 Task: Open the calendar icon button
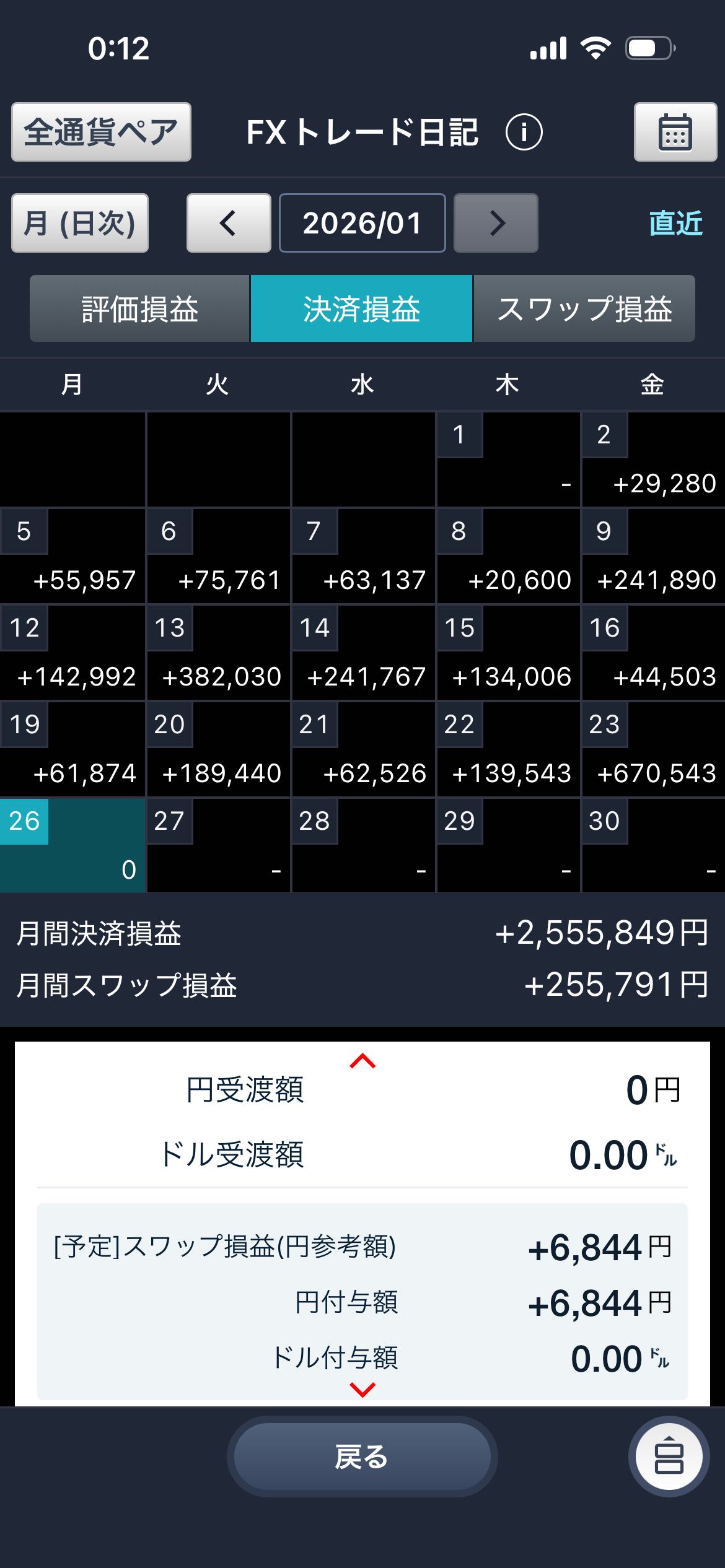pyautogui.click(x=675, y=132)
